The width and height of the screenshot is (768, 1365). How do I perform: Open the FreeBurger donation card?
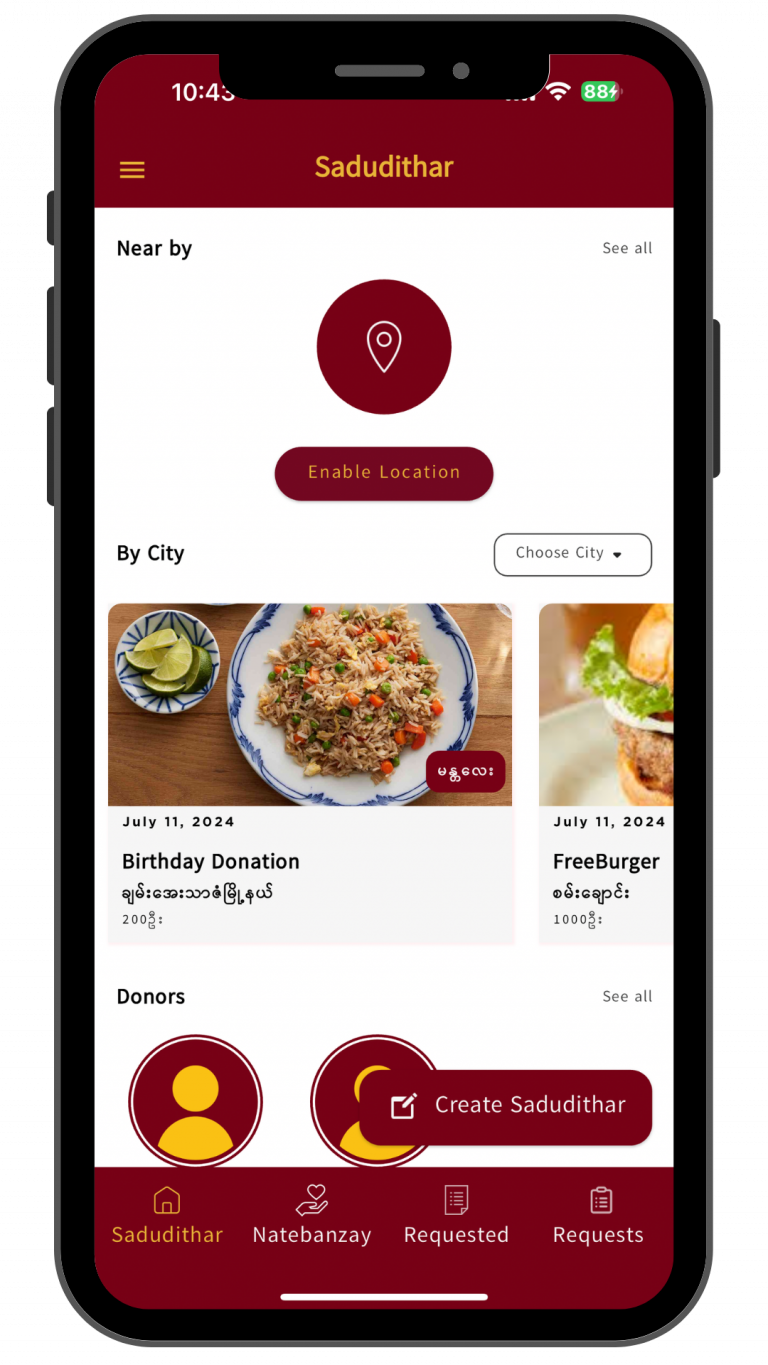point(607,773)
